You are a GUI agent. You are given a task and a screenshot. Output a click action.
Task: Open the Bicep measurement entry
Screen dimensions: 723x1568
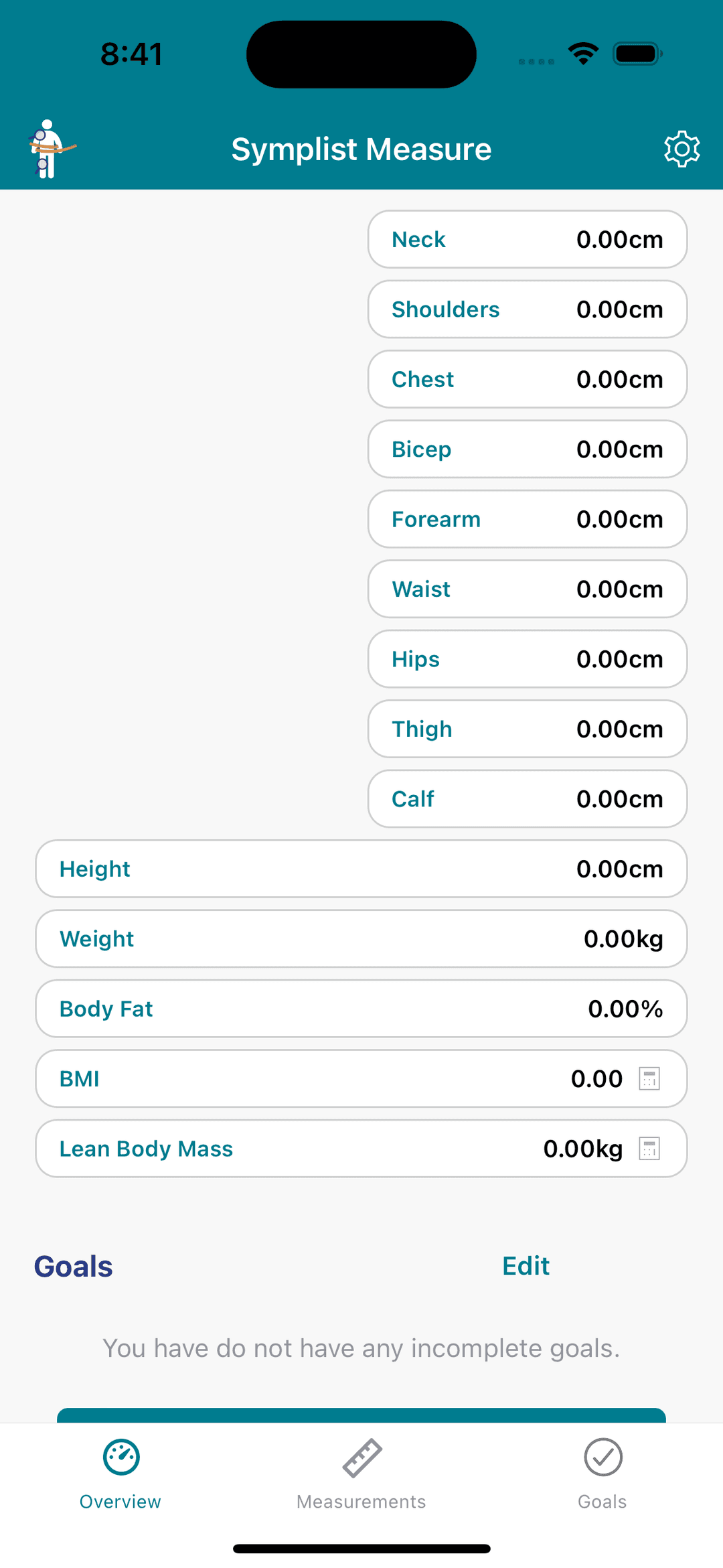pyautogui.click(x=526, y=449)
